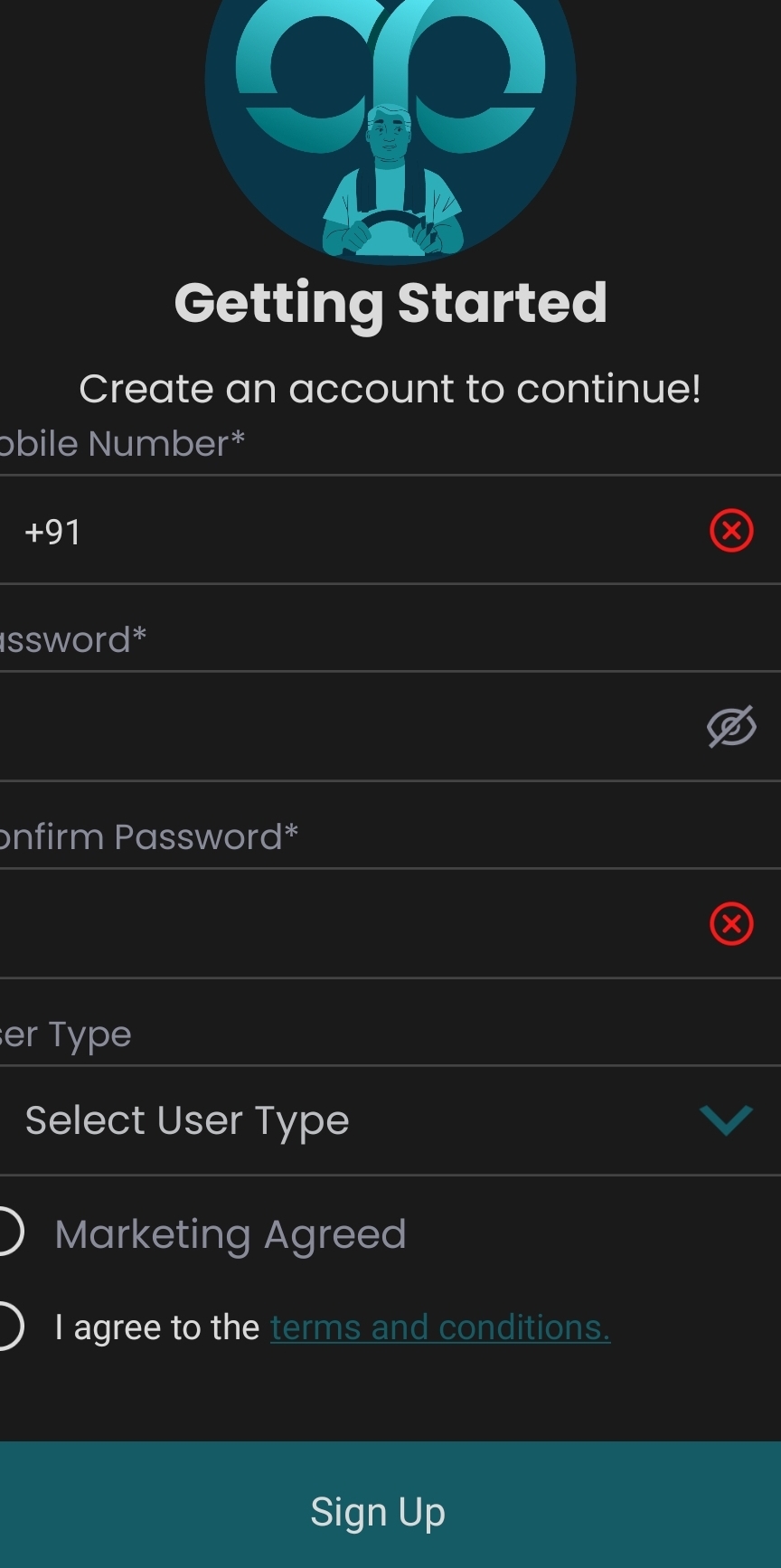The image size is (781, 1568).
Task: Clear the Confirm Password field with the red X
Action: tap(731, 923)
